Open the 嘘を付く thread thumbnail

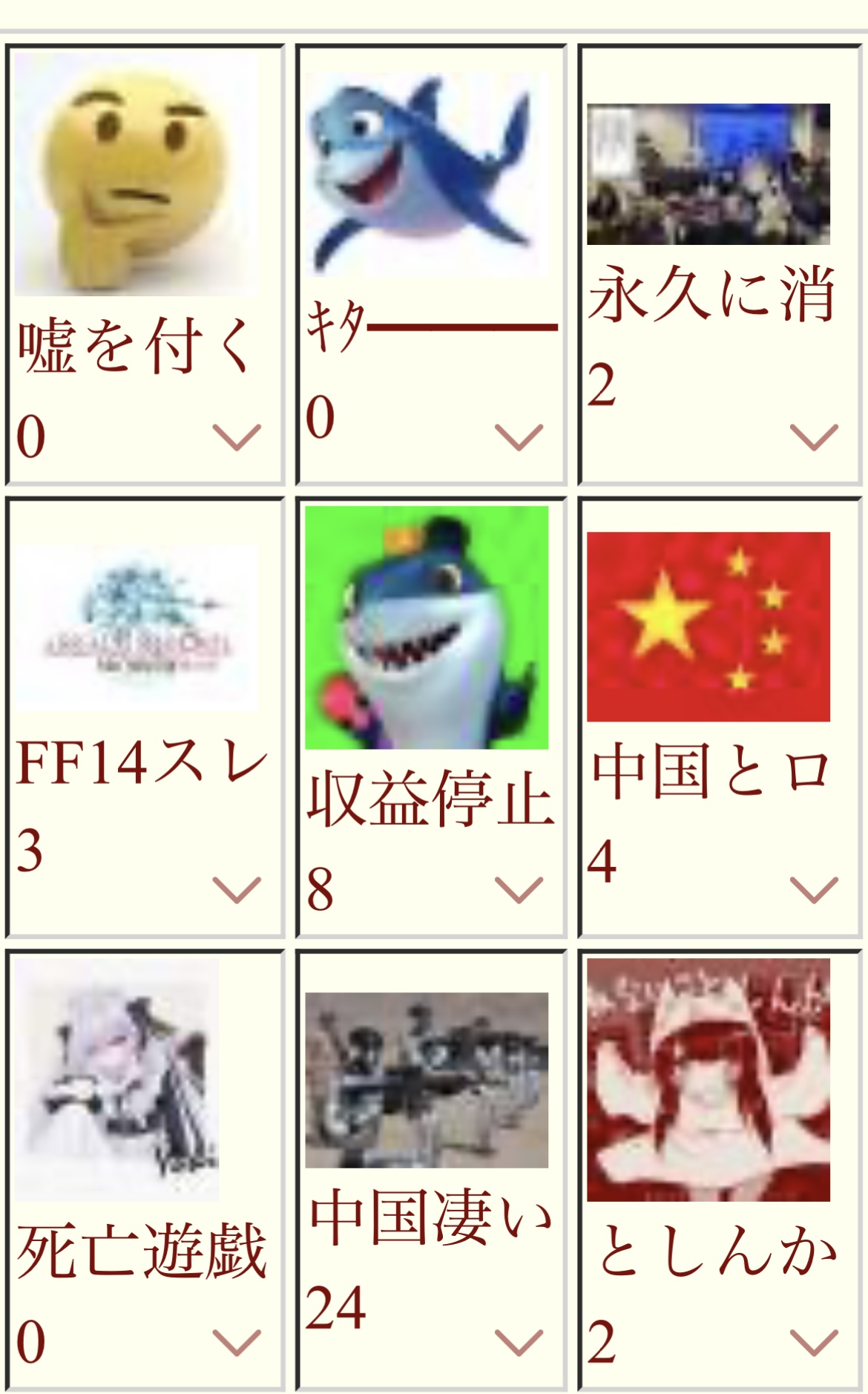(x=136, y=174)
